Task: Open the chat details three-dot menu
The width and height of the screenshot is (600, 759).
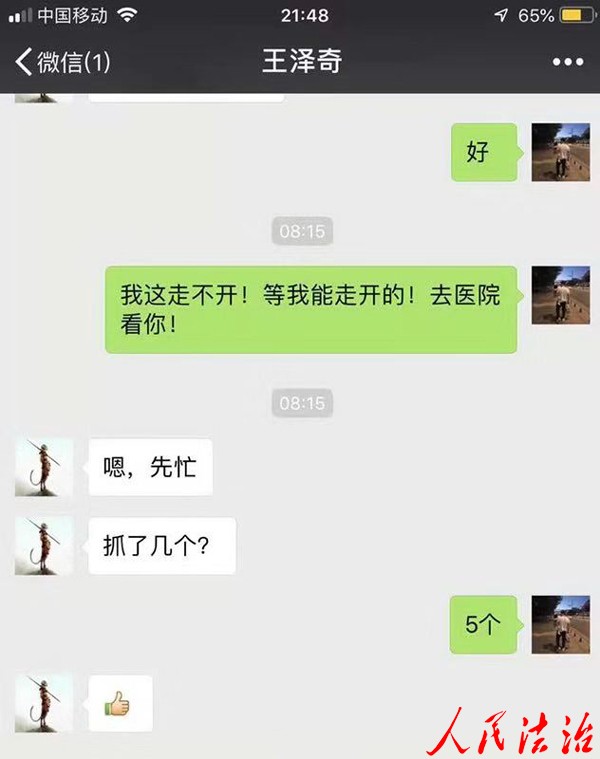Action: (x=567, y=62)
